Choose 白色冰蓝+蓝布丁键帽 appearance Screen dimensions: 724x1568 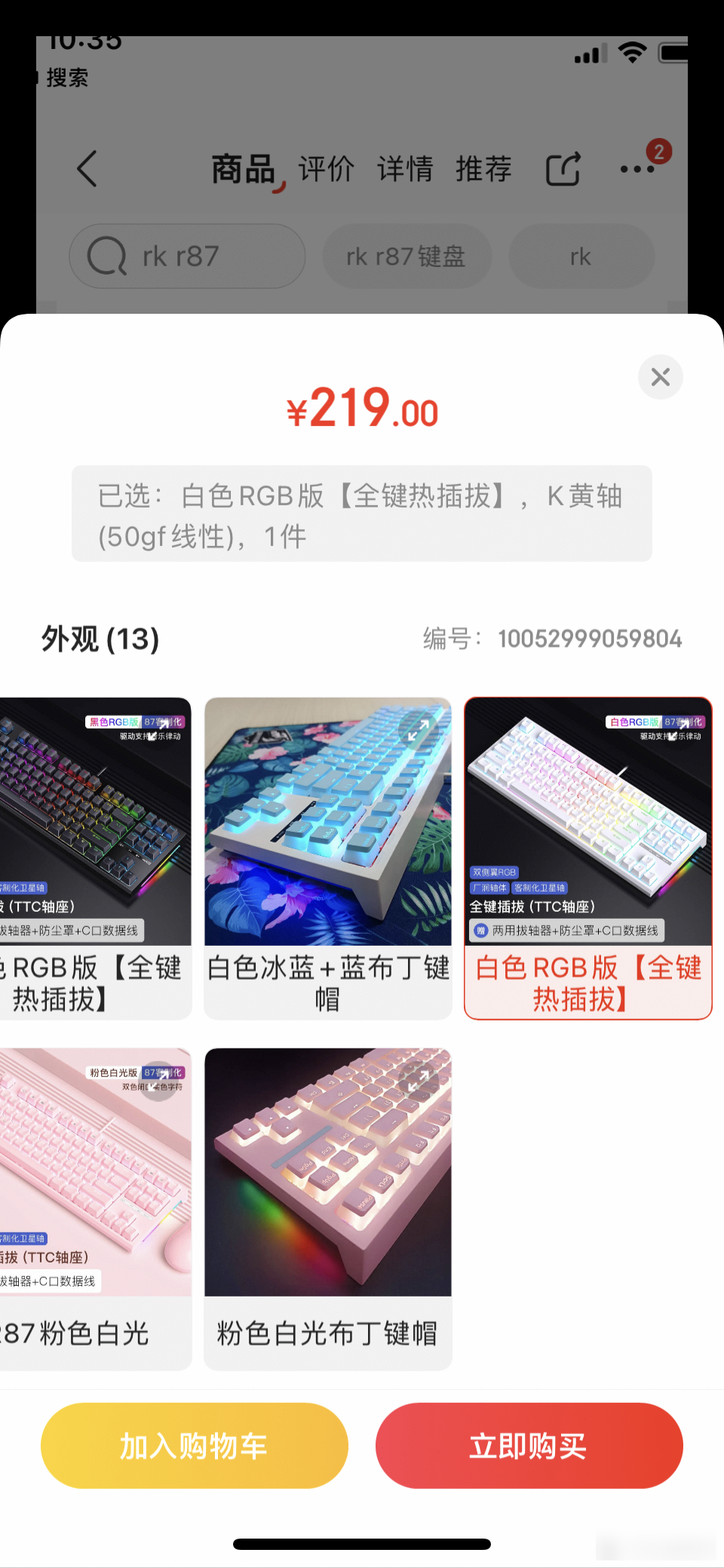327,860
